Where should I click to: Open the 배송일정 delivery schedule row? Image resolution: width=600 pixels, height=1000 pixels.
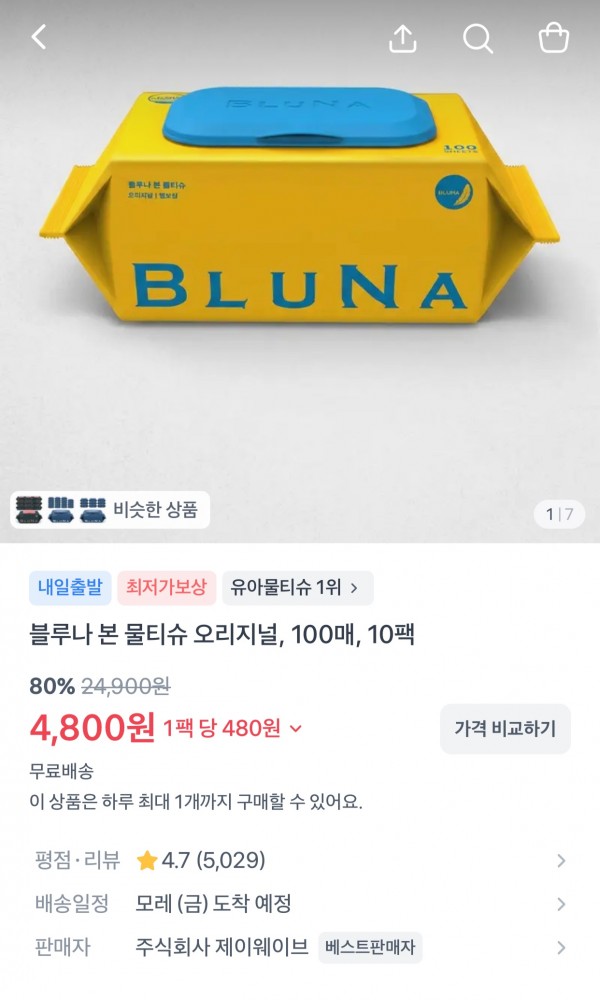300,904
